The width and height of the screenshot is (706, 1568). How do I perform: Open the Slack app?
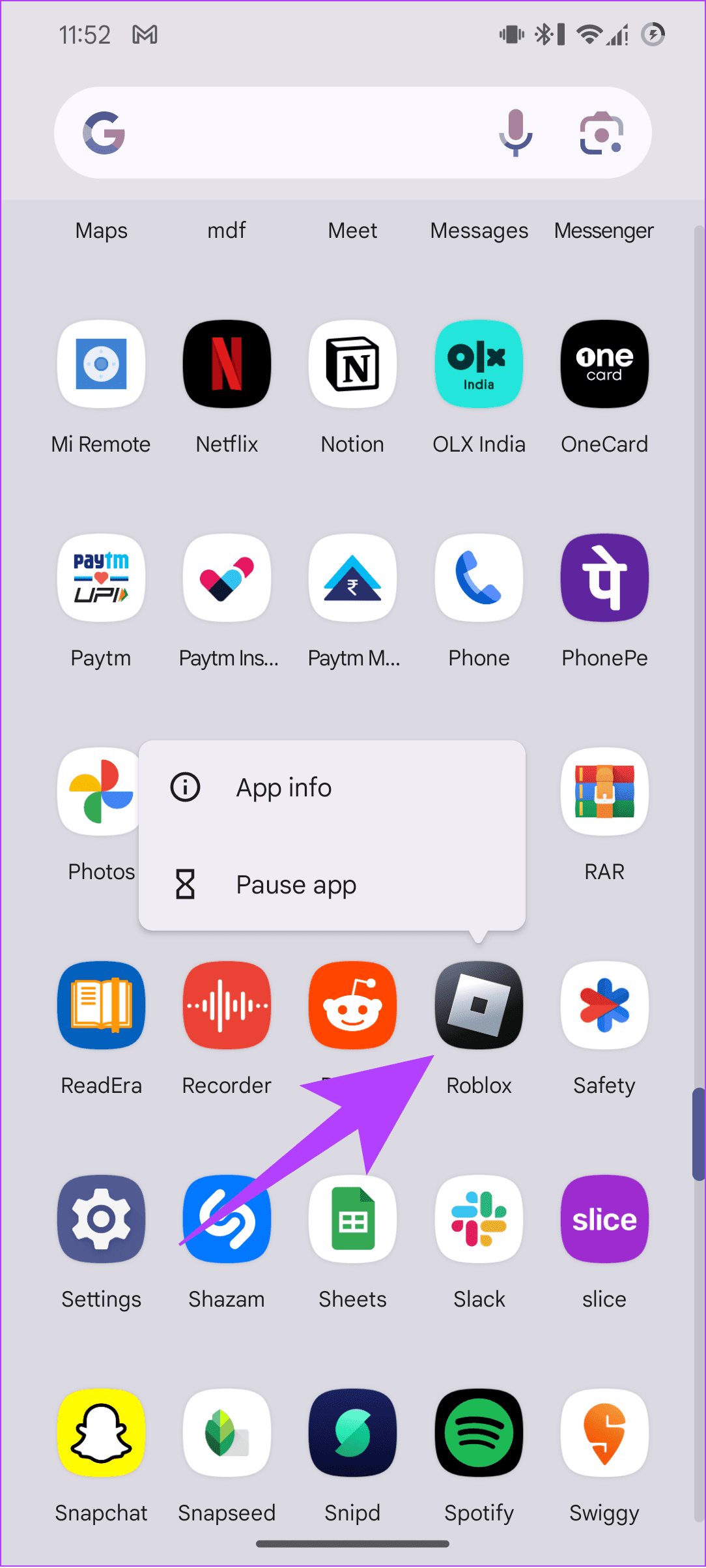pyautogui.click(x=479, y=1219)
